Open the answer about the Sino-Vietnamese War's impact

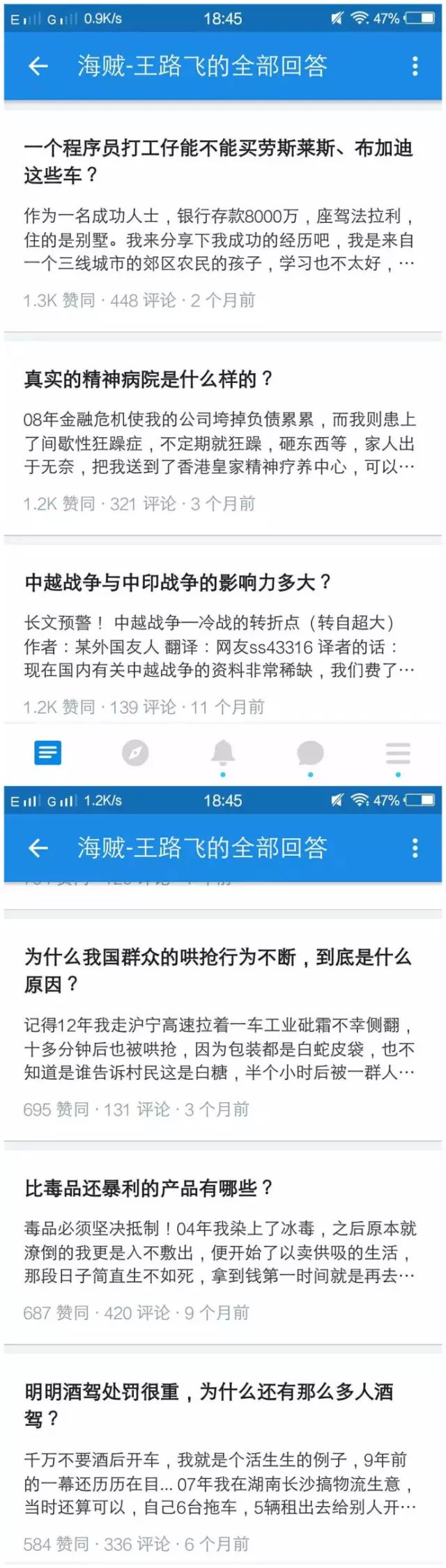(x=178, y=582)
